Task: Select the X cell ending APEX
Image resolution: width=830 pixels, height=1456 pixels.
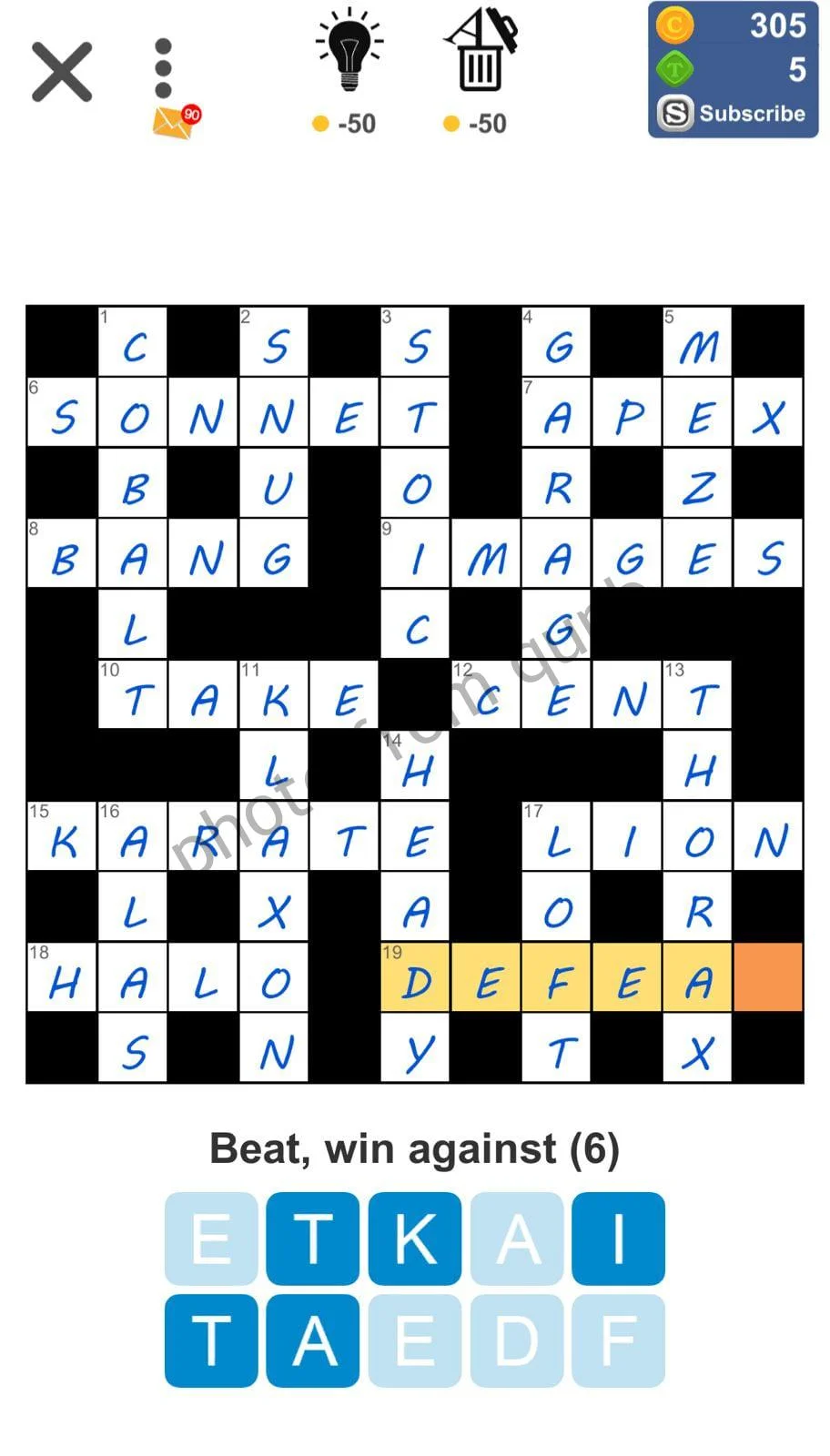Action: 769,414
